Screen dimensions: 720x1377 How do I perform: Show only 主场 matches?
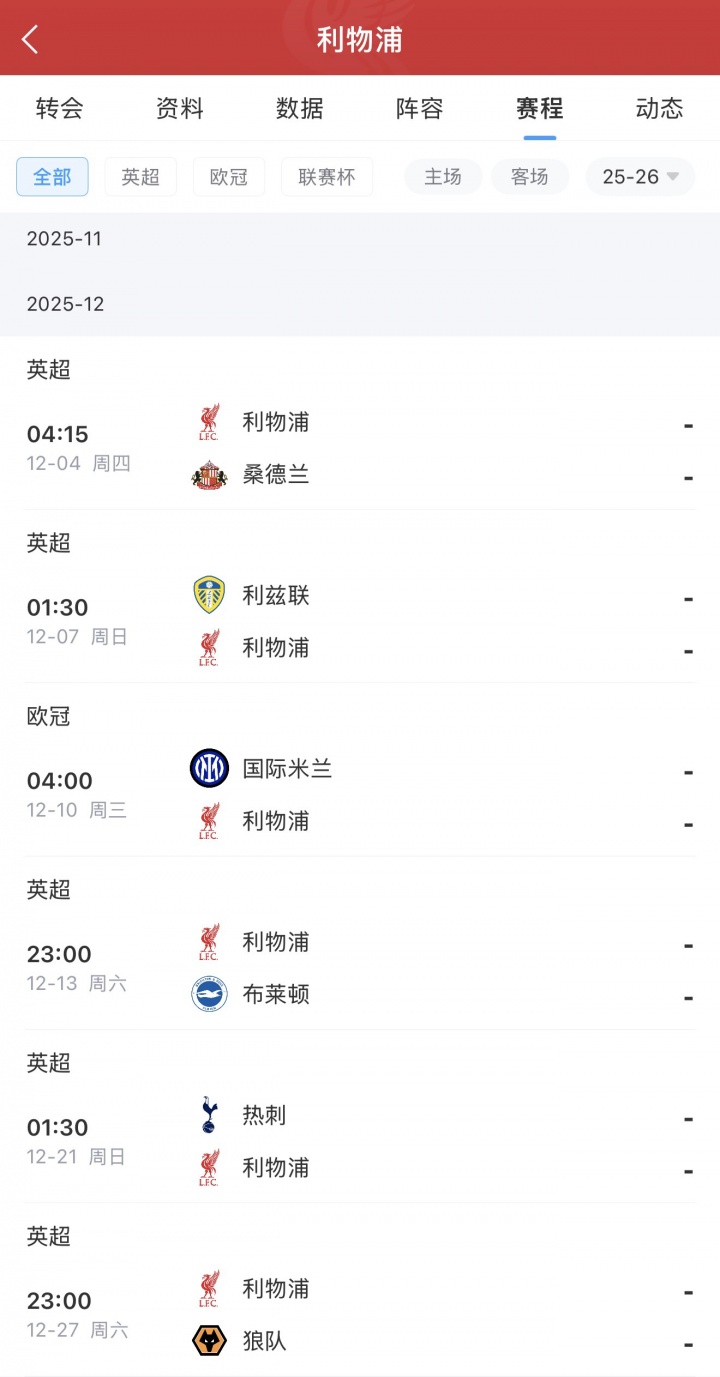pyautogui.click(x=443, y=177)
